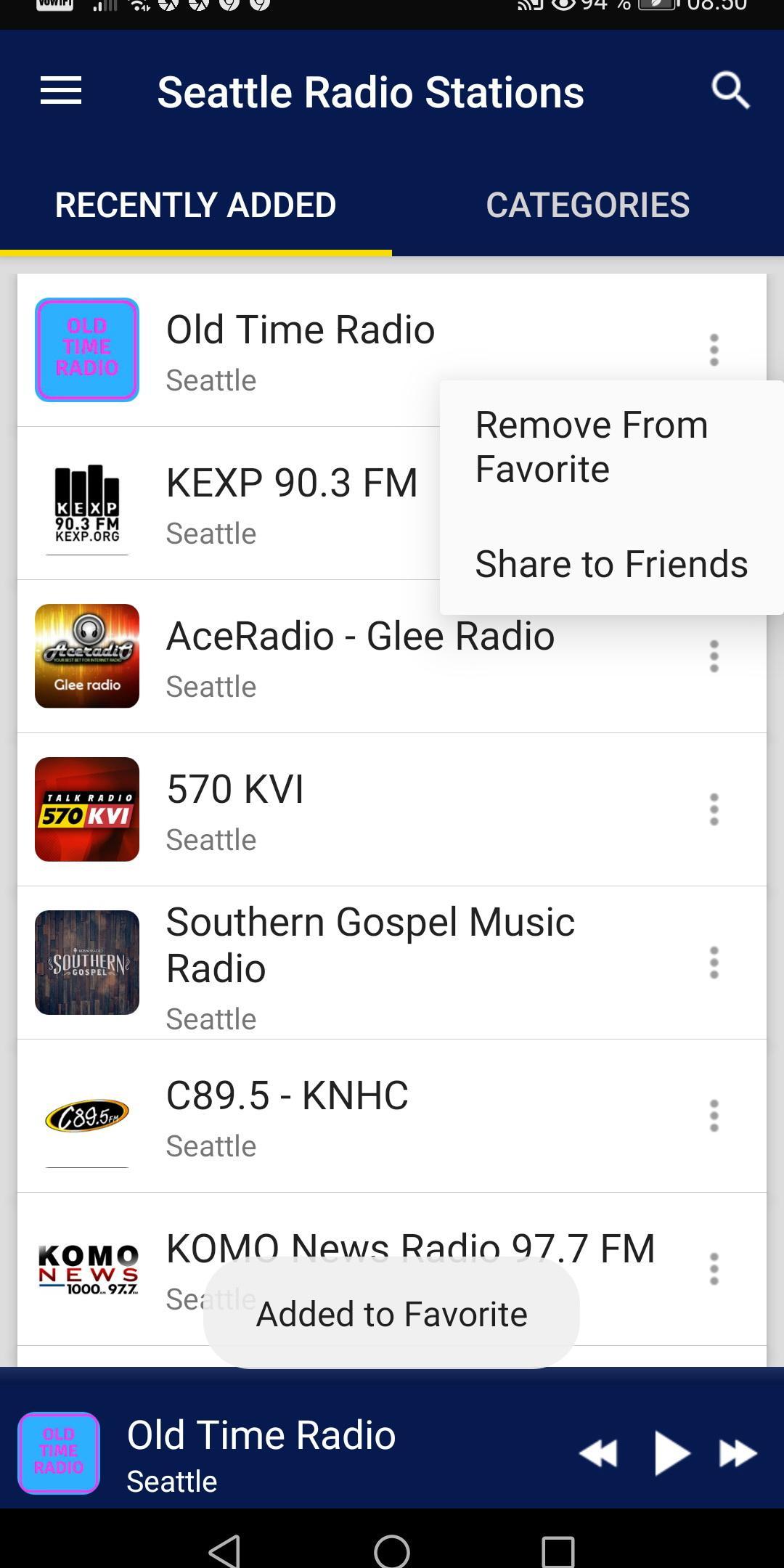Image resolution: width=784 pixels, height=1568 pixels.
Task: Open options for Southern Gospel Music Radio
Action: 714,963
